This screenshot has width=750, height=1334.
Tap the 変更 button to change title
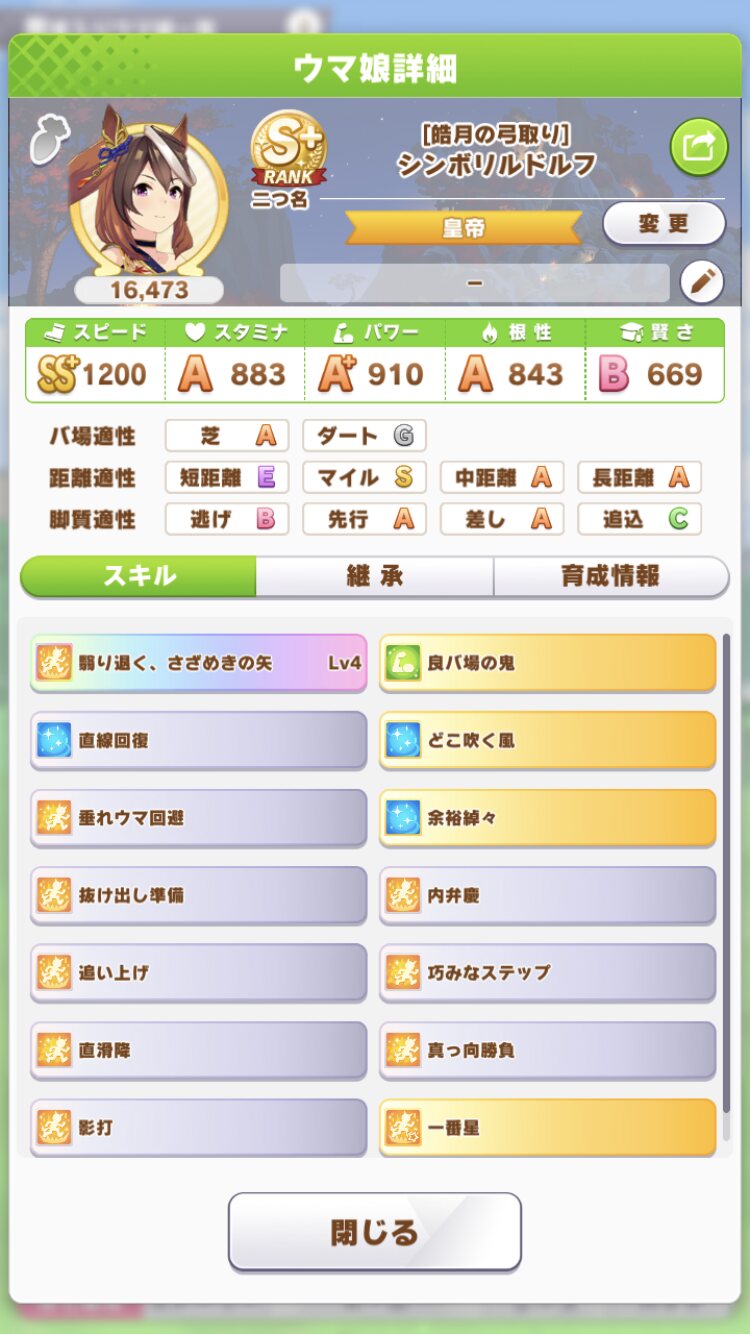(x=663, y=223)
